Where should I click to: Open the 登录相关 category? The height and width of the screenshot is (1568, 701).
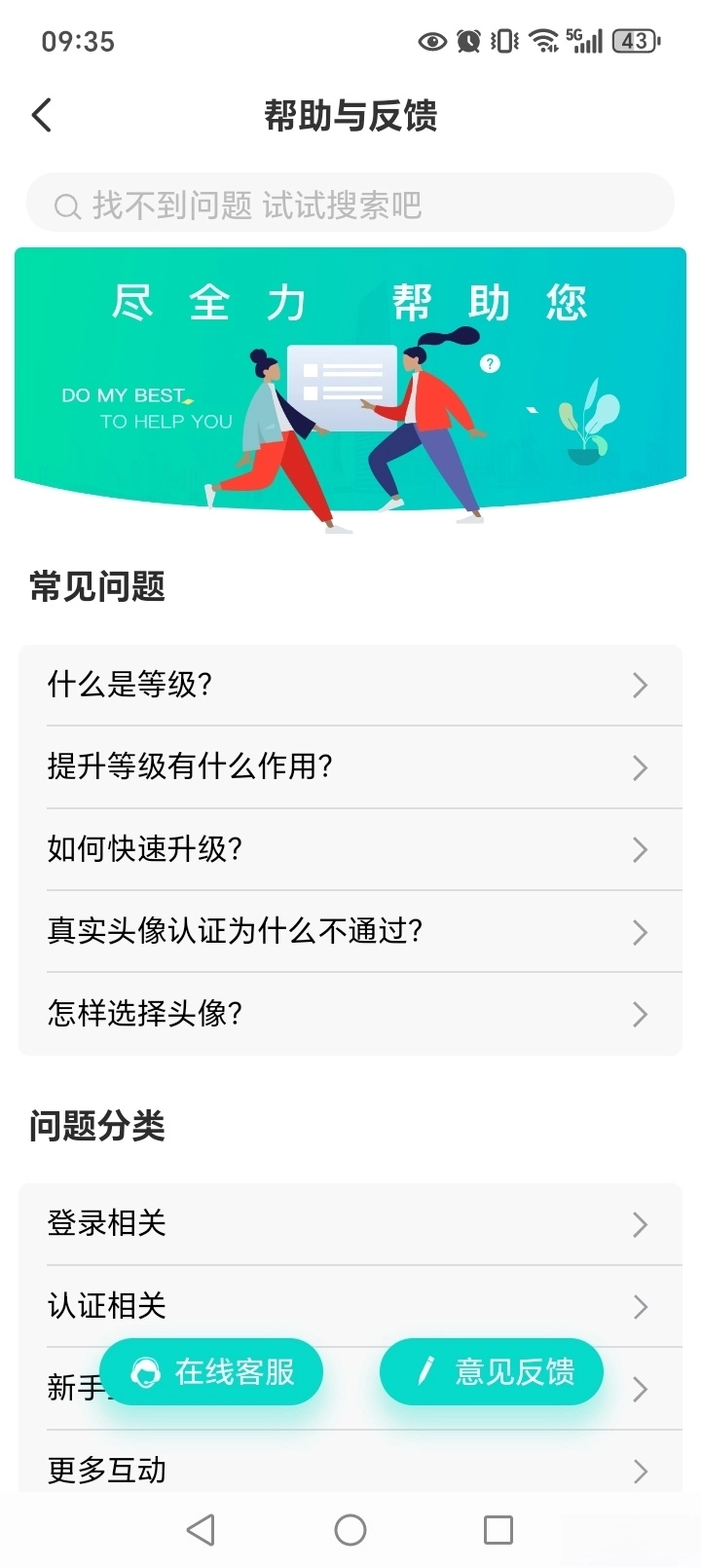pos(350,1224)
